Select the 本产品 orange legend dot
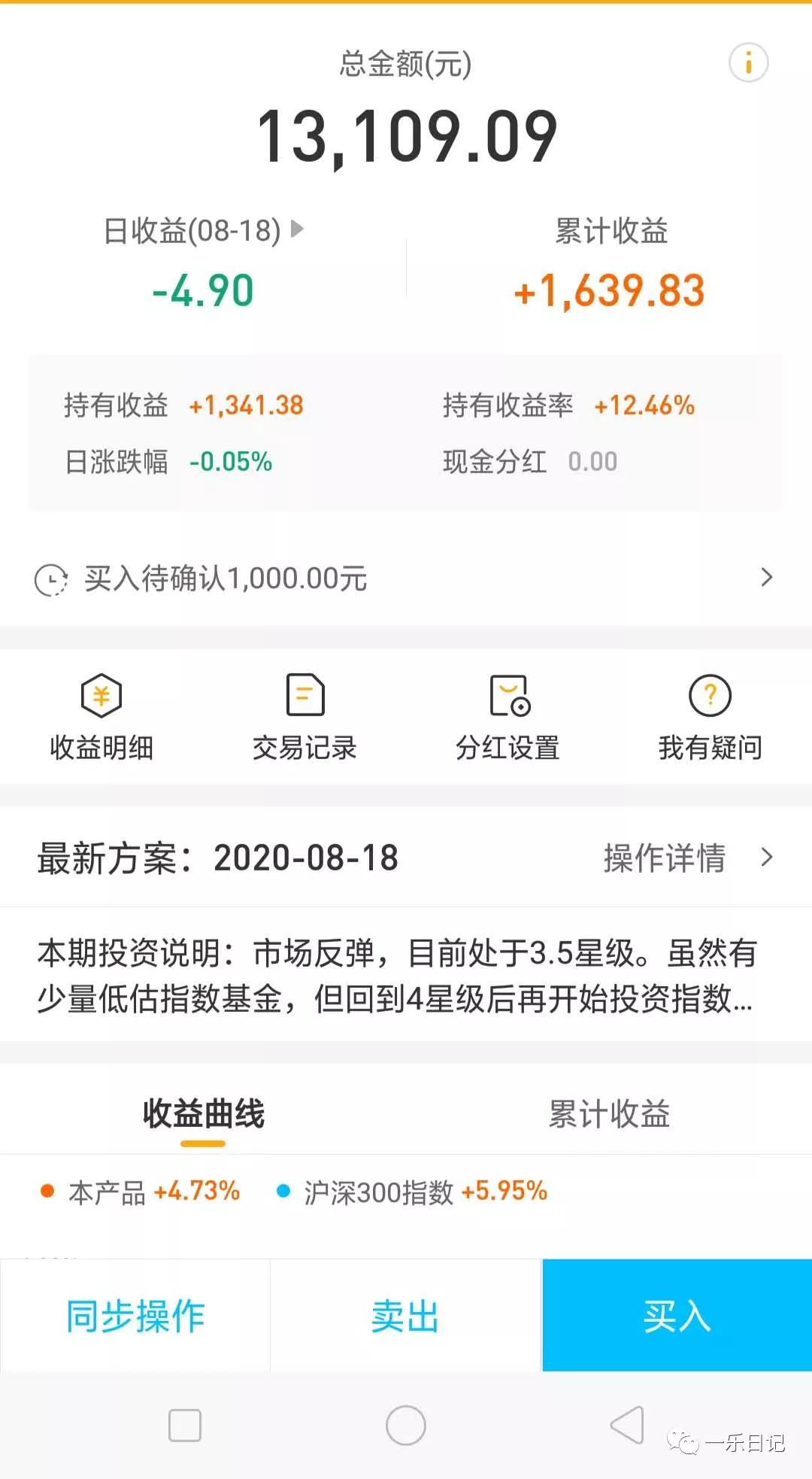 click(46, 1192)
